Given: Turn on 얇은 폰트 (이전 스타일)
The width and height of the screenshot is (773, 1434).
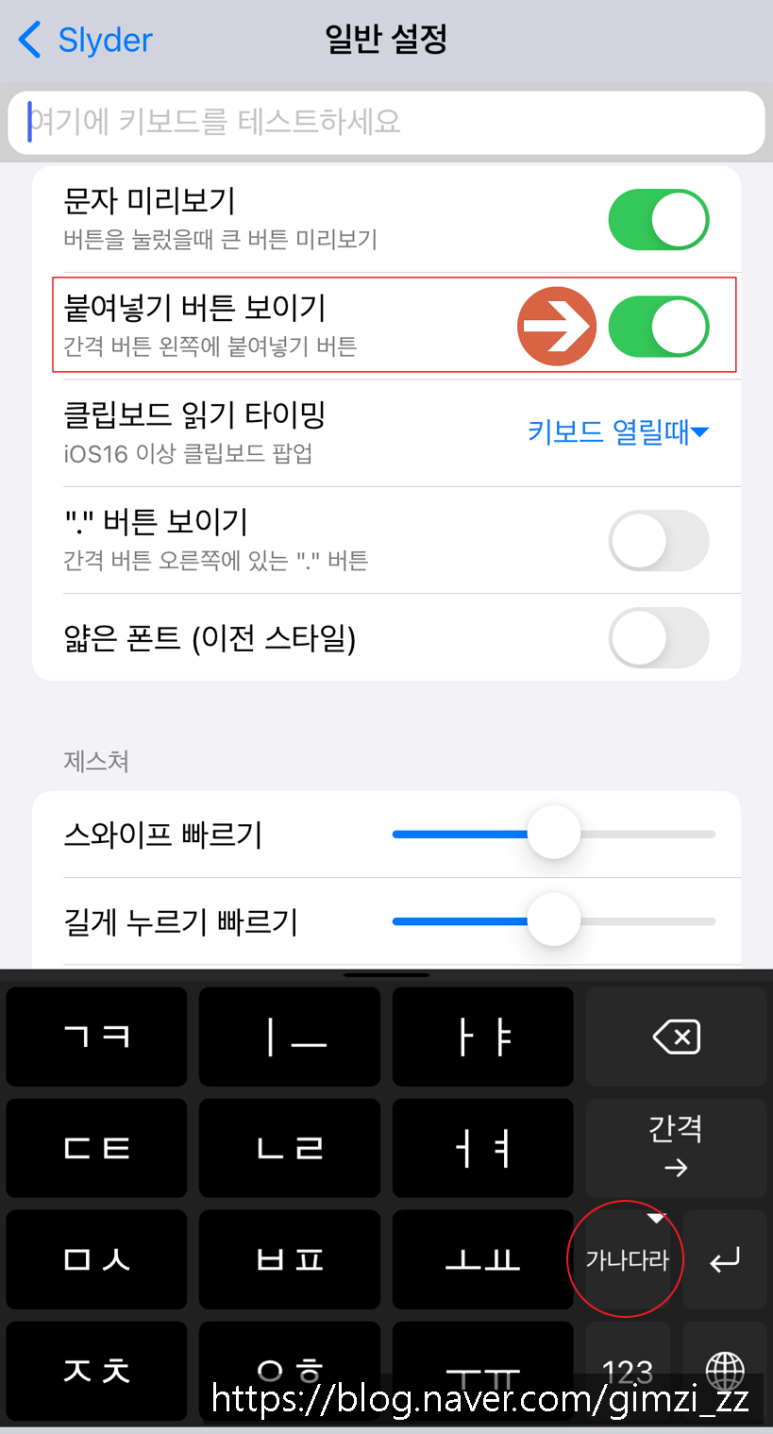Looking at the screenshot, I should point(659,637).
